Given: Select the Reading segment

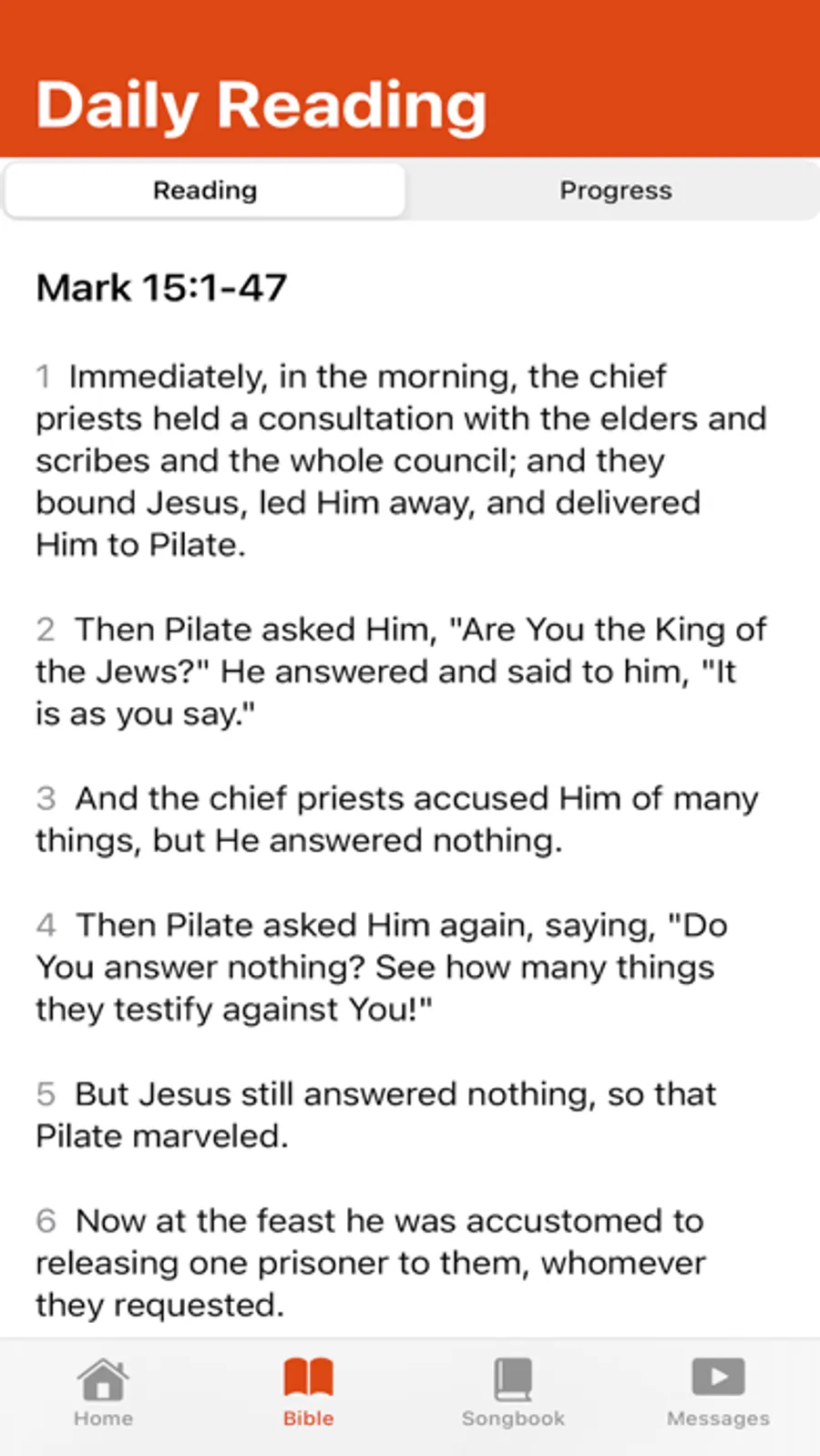Looking at the screenshot, I should [205, 190].
